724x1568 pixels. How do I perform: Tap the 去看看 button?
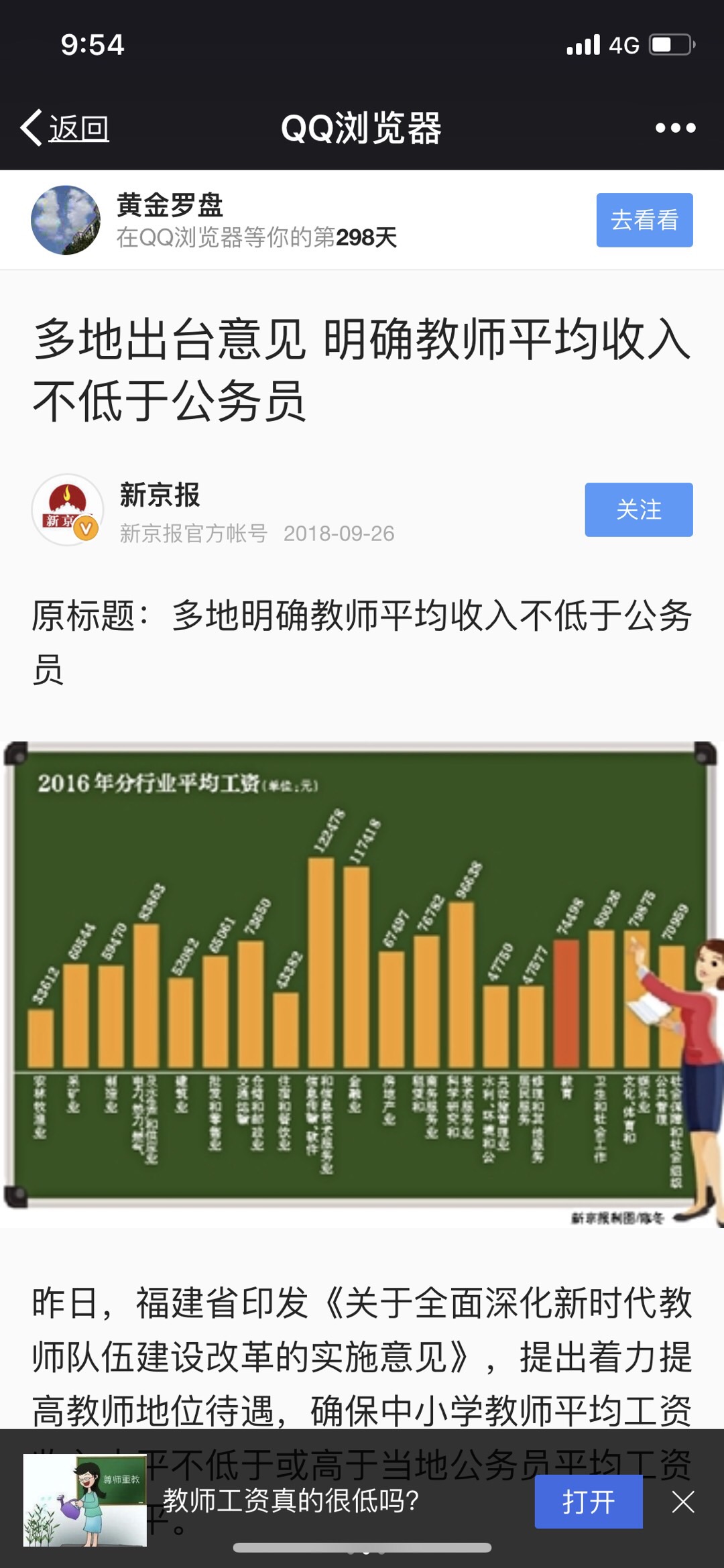coord(644,220)
